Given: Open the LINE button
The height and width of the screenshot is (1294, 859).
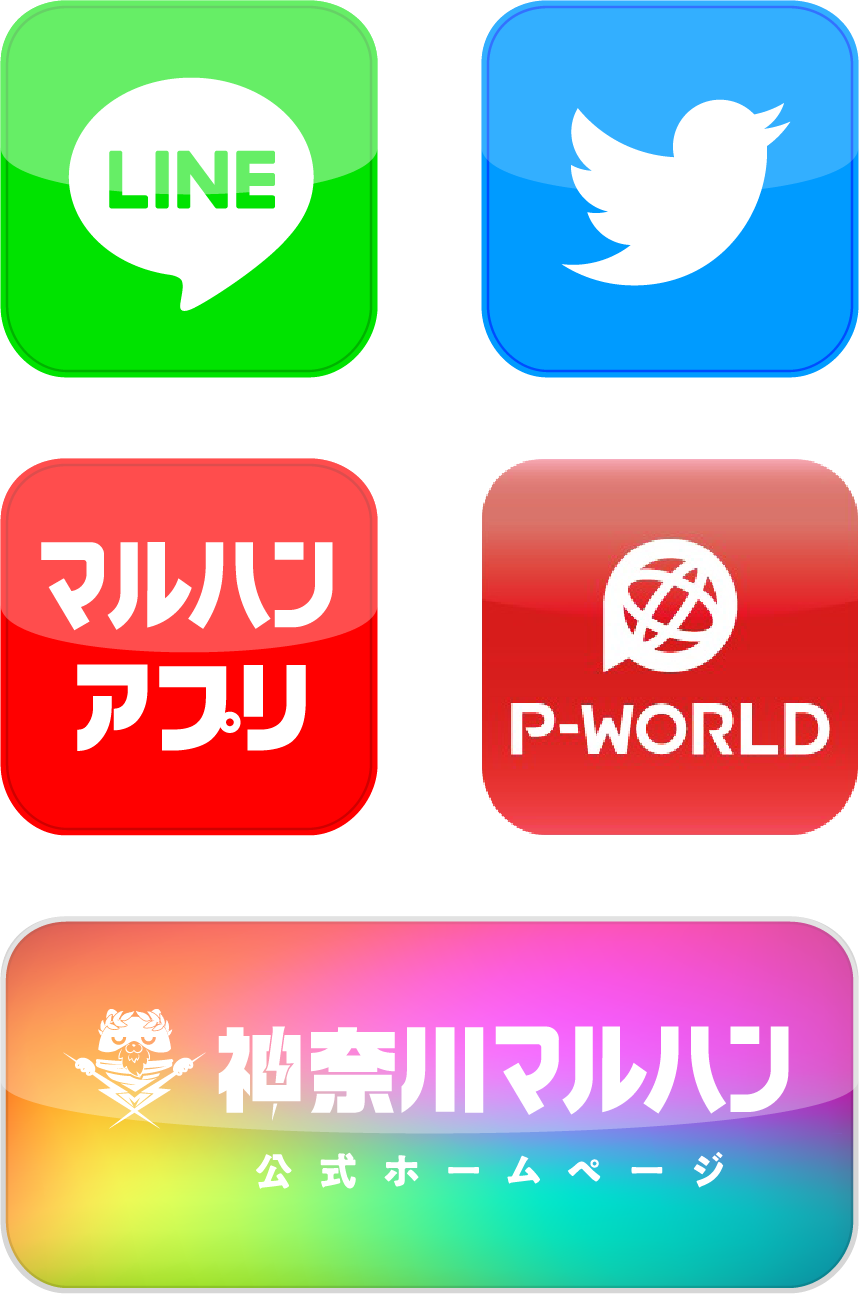Looking at the screenshot, I should 189,189.
